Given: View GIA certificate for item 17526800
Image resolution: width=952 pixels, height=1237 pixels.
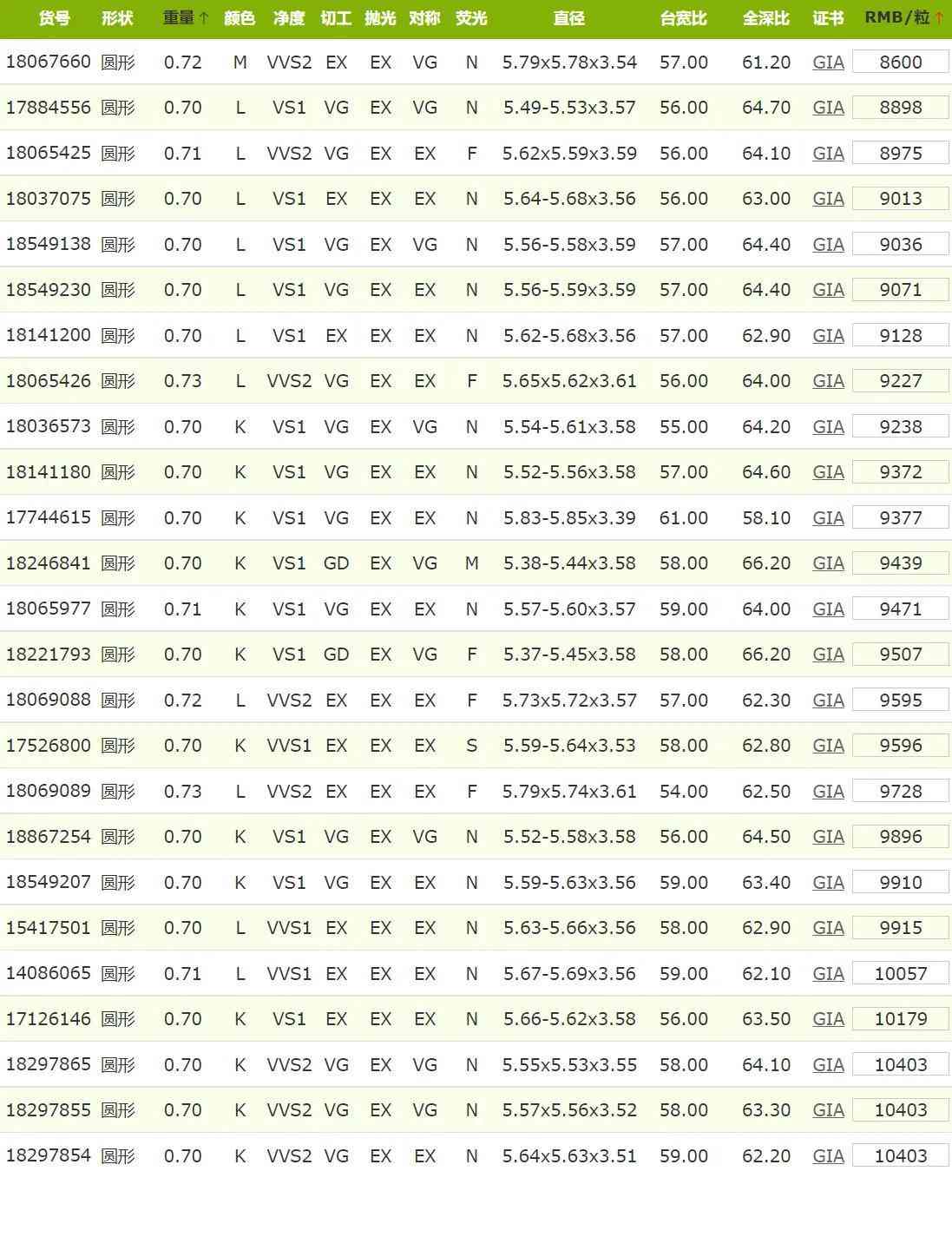Looking at the screenshot, I should click(x=828, y=746).
